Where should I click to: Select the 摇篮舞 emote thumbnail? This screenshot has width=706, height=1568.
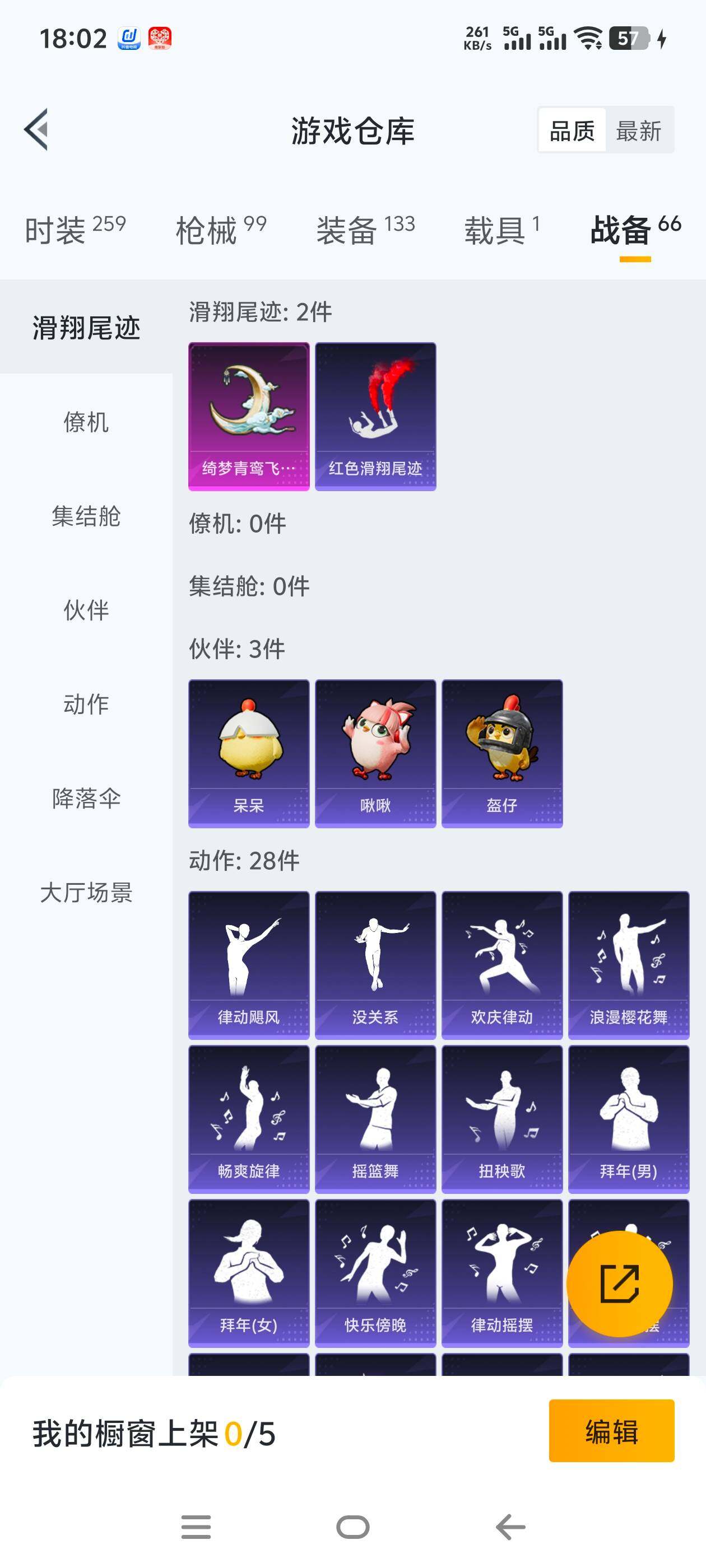click(376, 1118)
